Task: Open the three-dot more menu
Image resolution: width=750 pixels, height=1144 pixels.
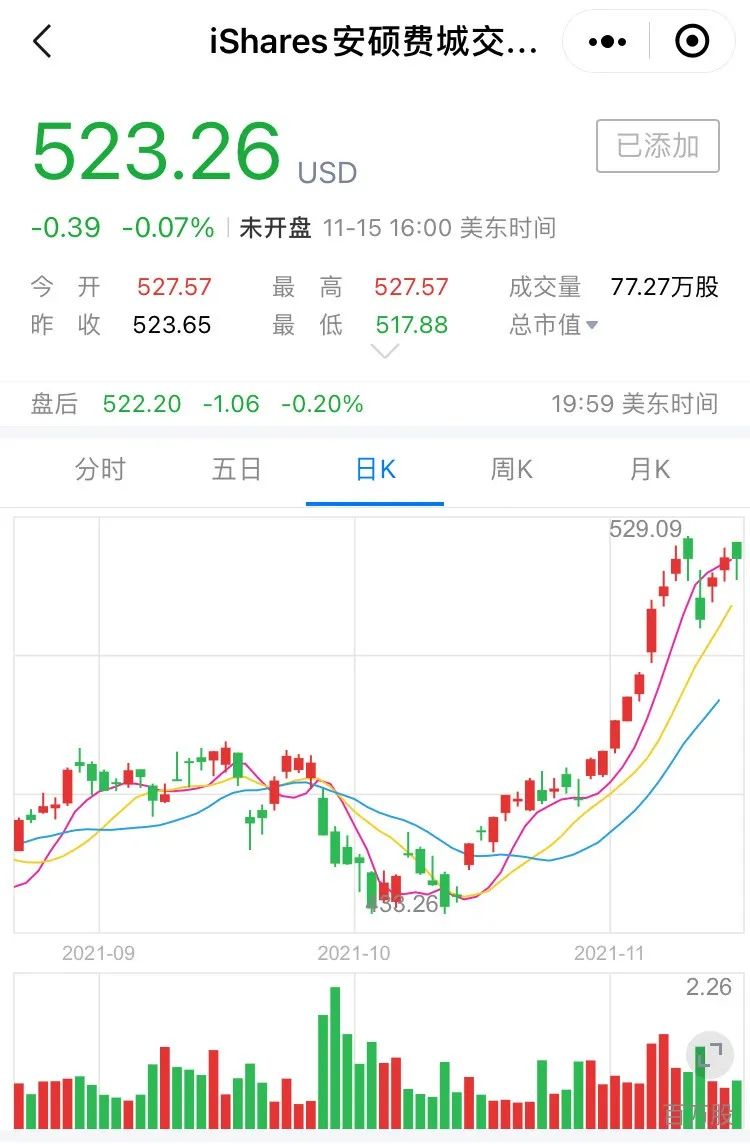Action: tap(607, 42)
